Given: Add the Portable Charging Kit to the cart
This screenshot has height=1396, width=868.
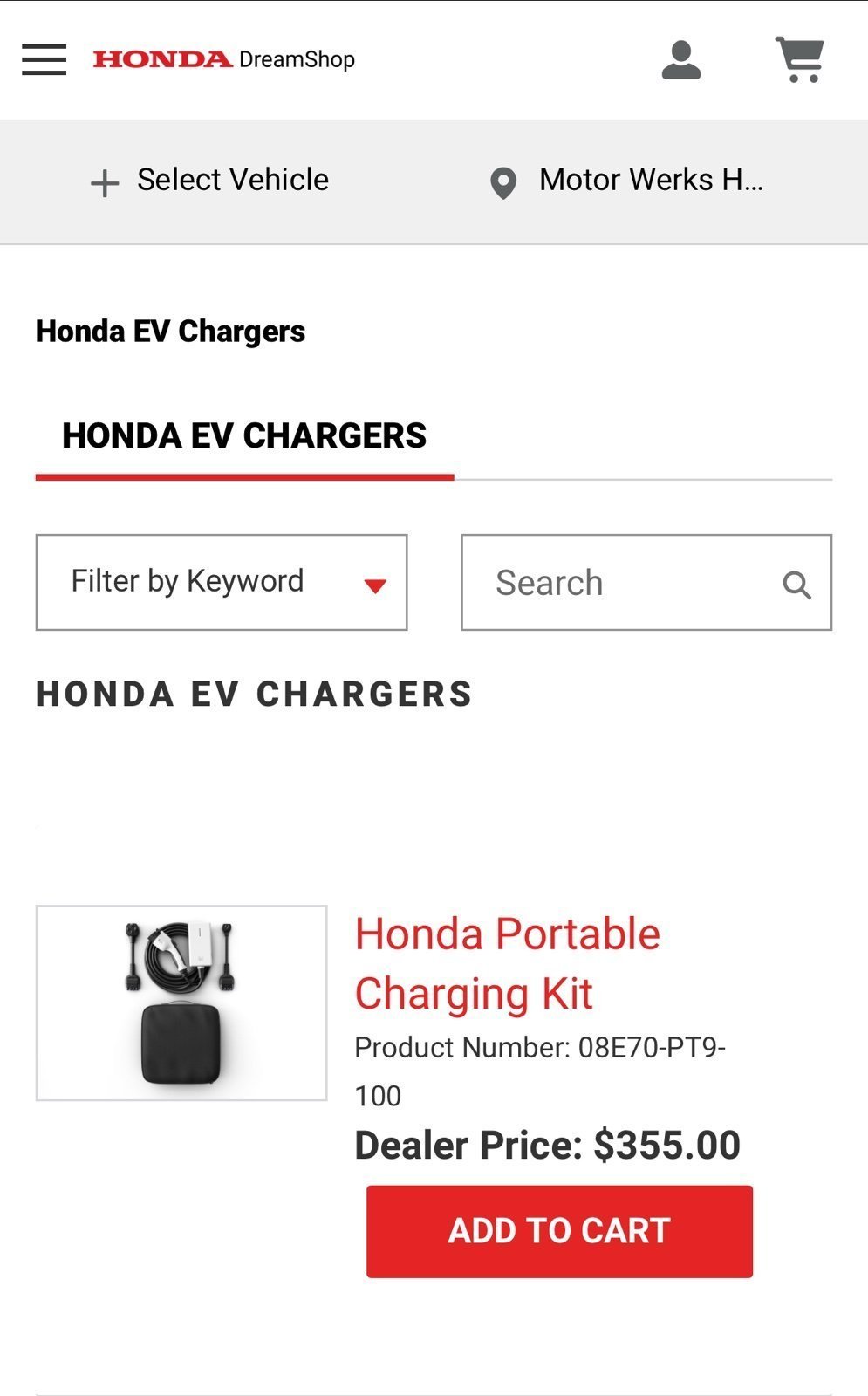Looking at the screenshot, I should (x=559, y=1231).
